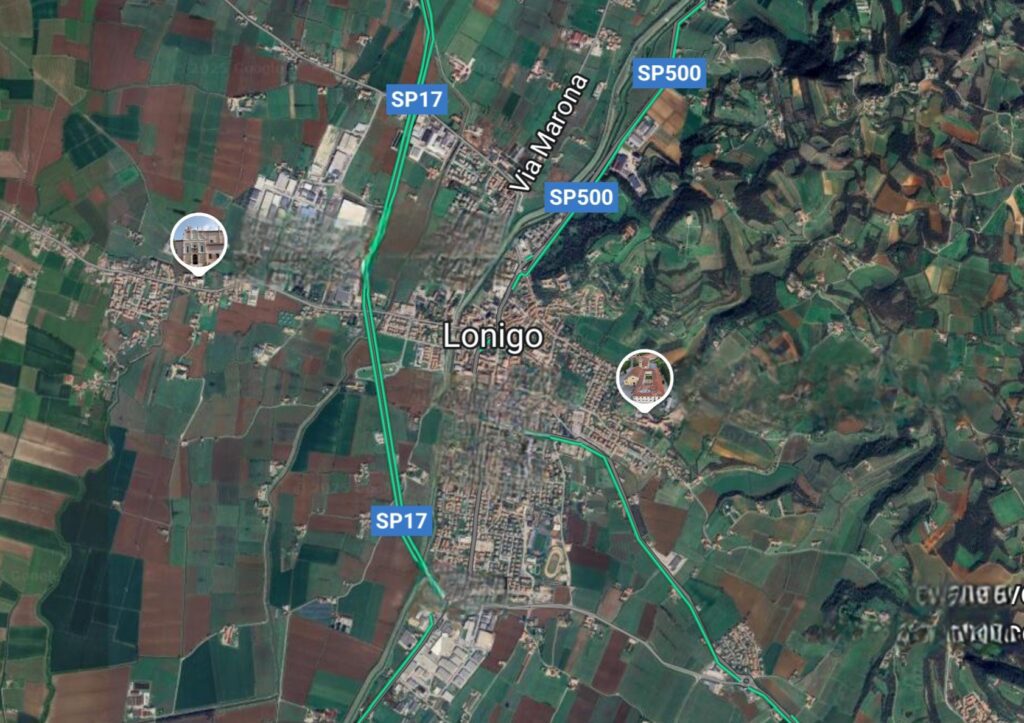This screenshot has height=723, width=1024.
Task: Open the photo pin showing the pale building facade
Action: (x=199, y=242)
